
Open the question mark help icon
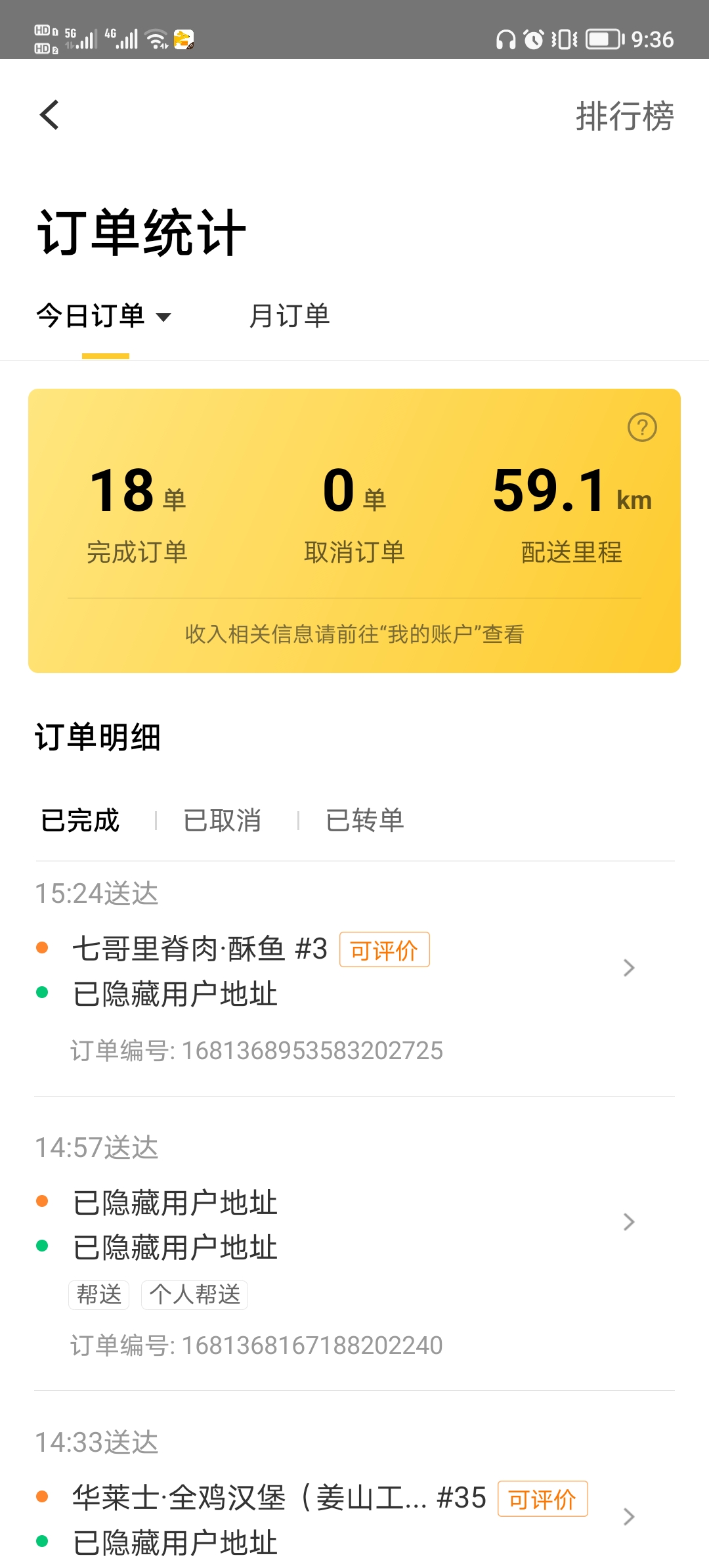[x=642, y=427]
